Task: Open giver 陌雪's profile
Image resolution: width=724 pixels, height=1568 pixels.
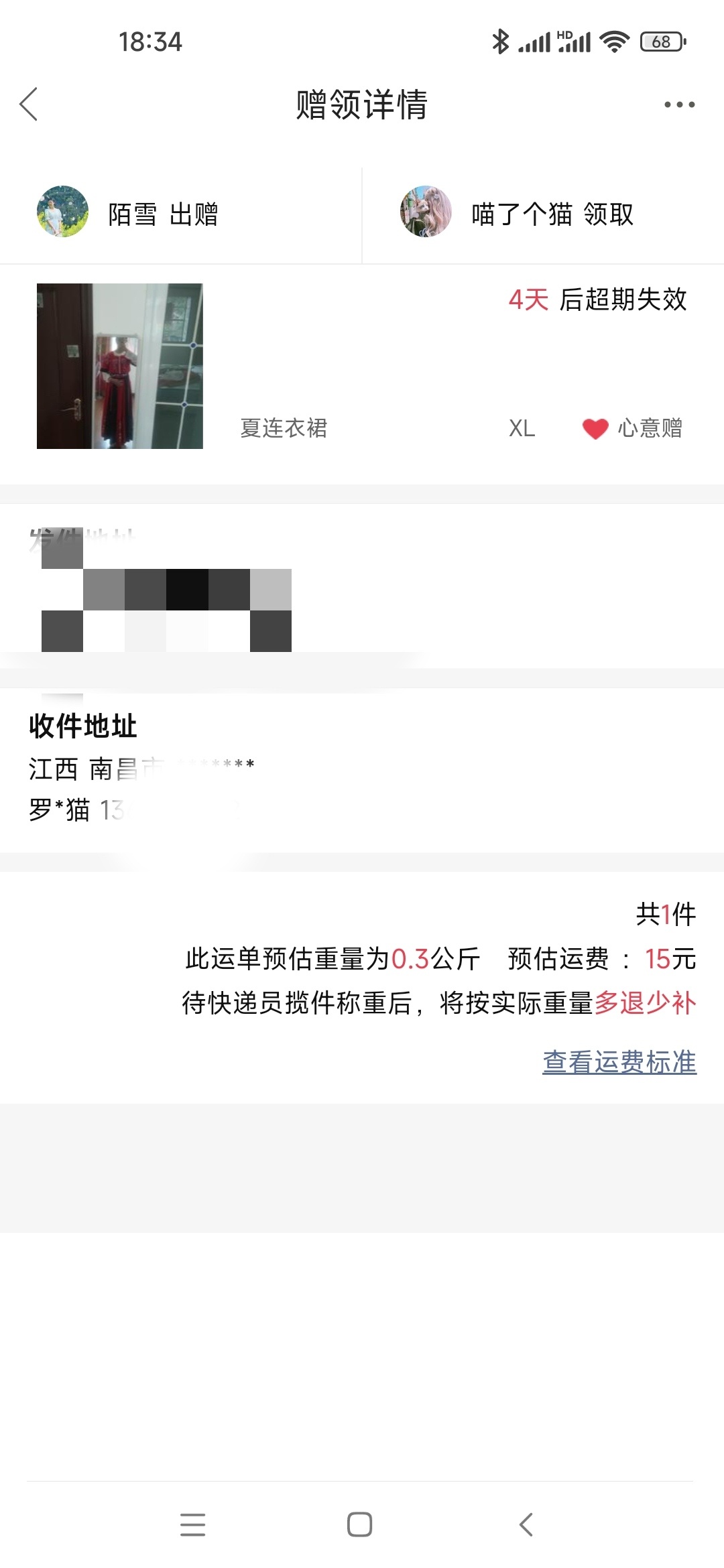Action: pos(62,212)
